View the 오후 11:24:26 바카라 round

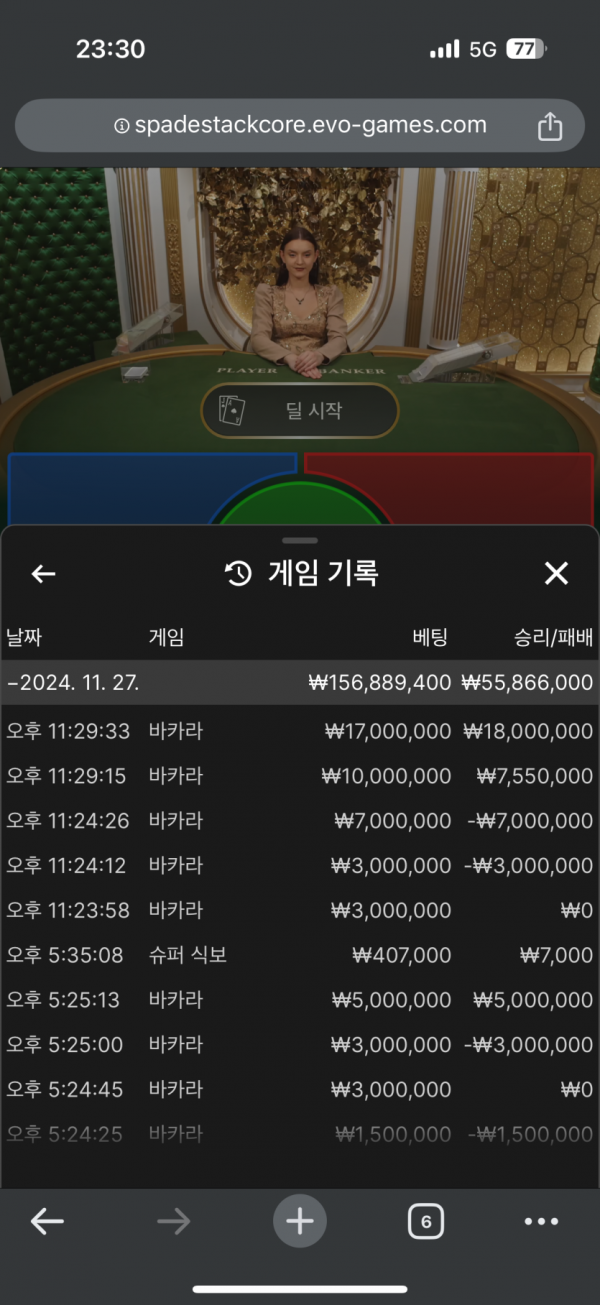(300, 821)
